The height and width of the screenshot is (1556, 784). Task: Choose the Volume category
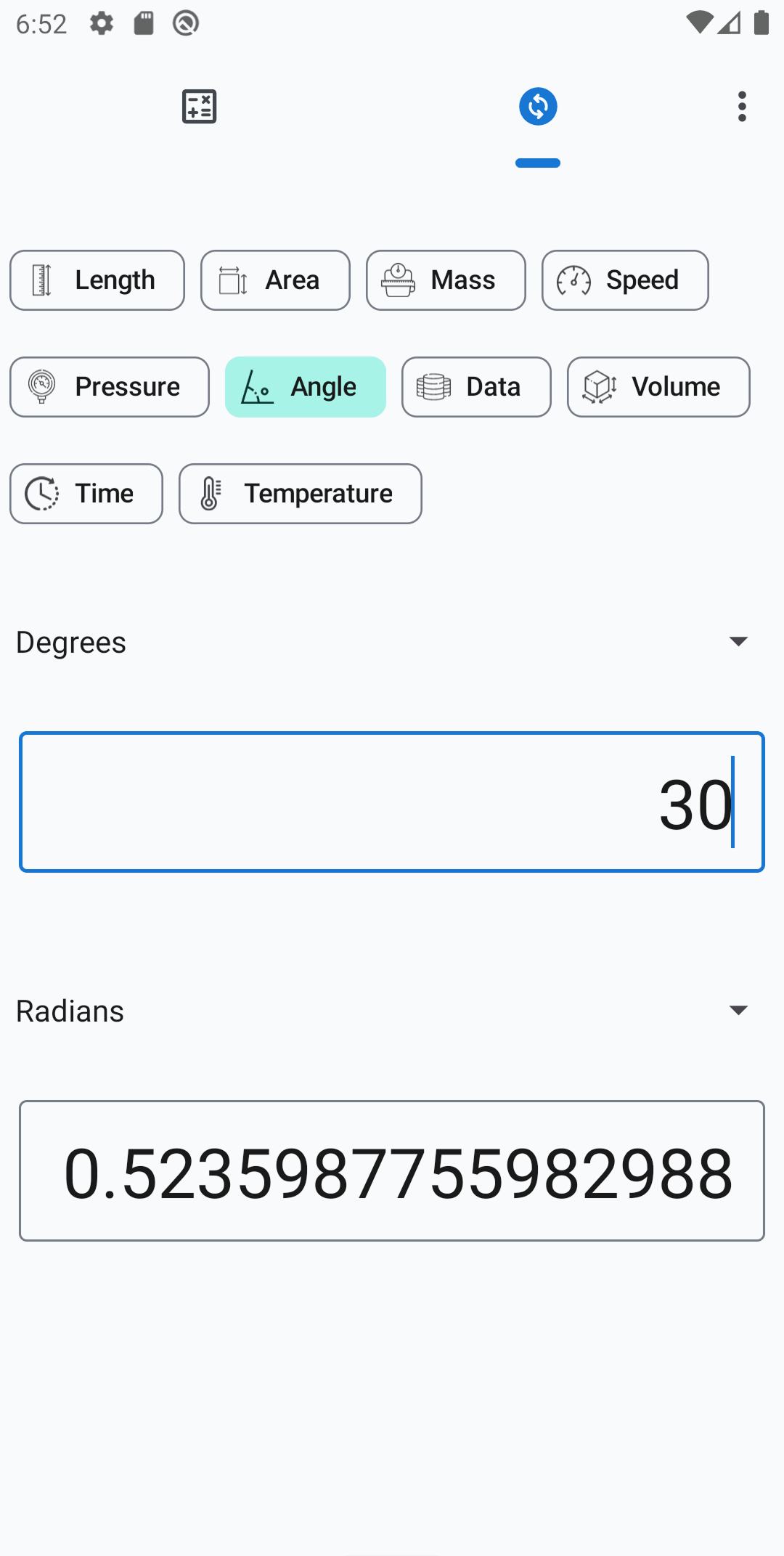point(658,387)
